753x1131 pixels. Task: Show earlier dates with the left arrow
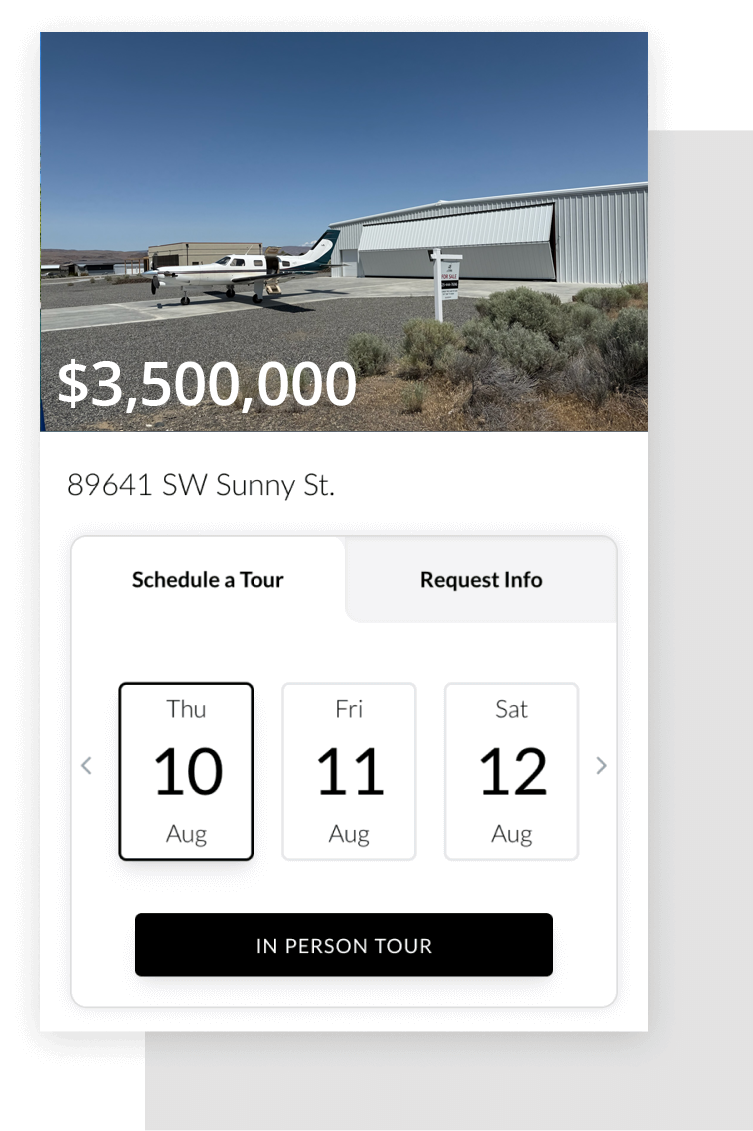[x=86, y=766]
